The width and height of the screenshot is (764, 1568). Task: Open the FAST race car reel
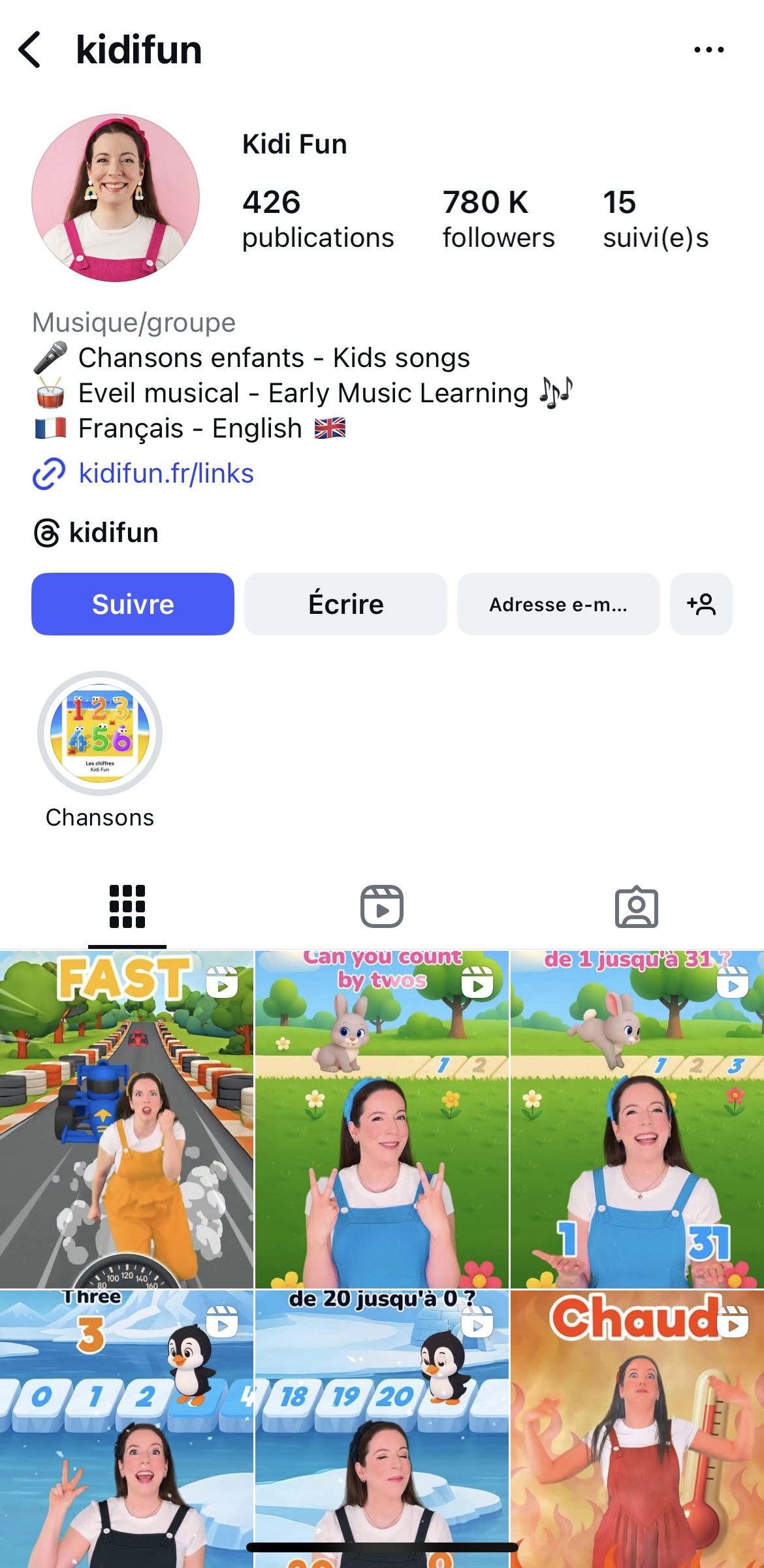(127, 1119)
